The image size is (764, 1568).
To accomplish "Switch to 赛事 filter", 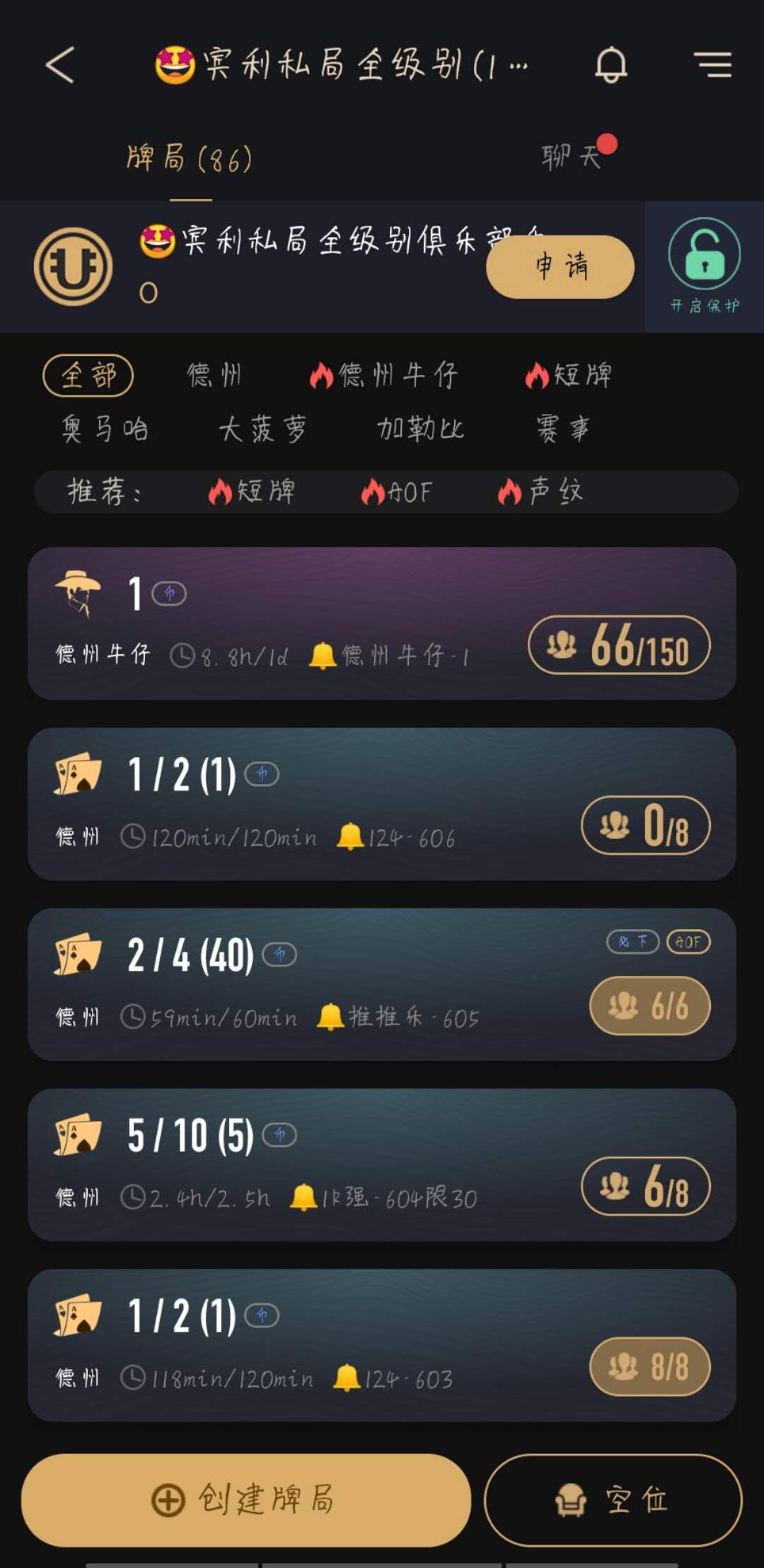I will pos(562,429).
